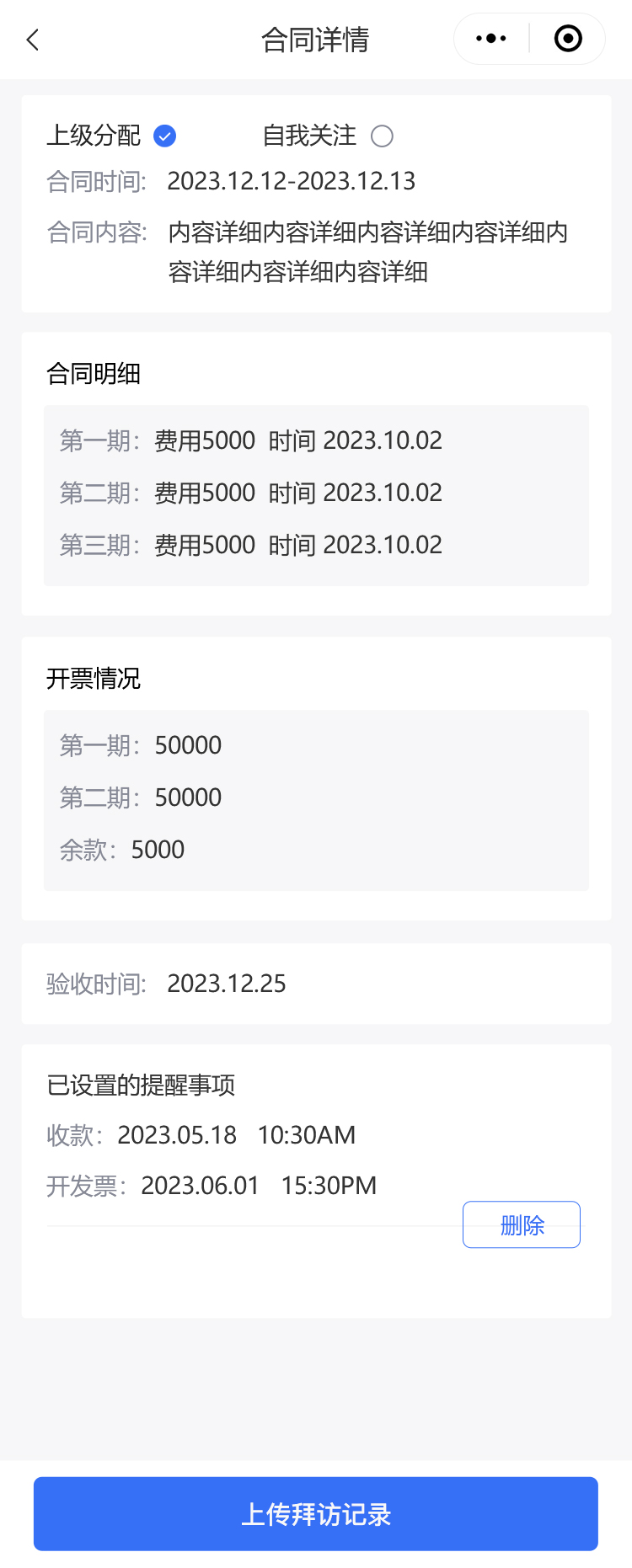Close the mini program via target icon
Viewport: 632px width, 1568px height.
[x=568, y=39]
